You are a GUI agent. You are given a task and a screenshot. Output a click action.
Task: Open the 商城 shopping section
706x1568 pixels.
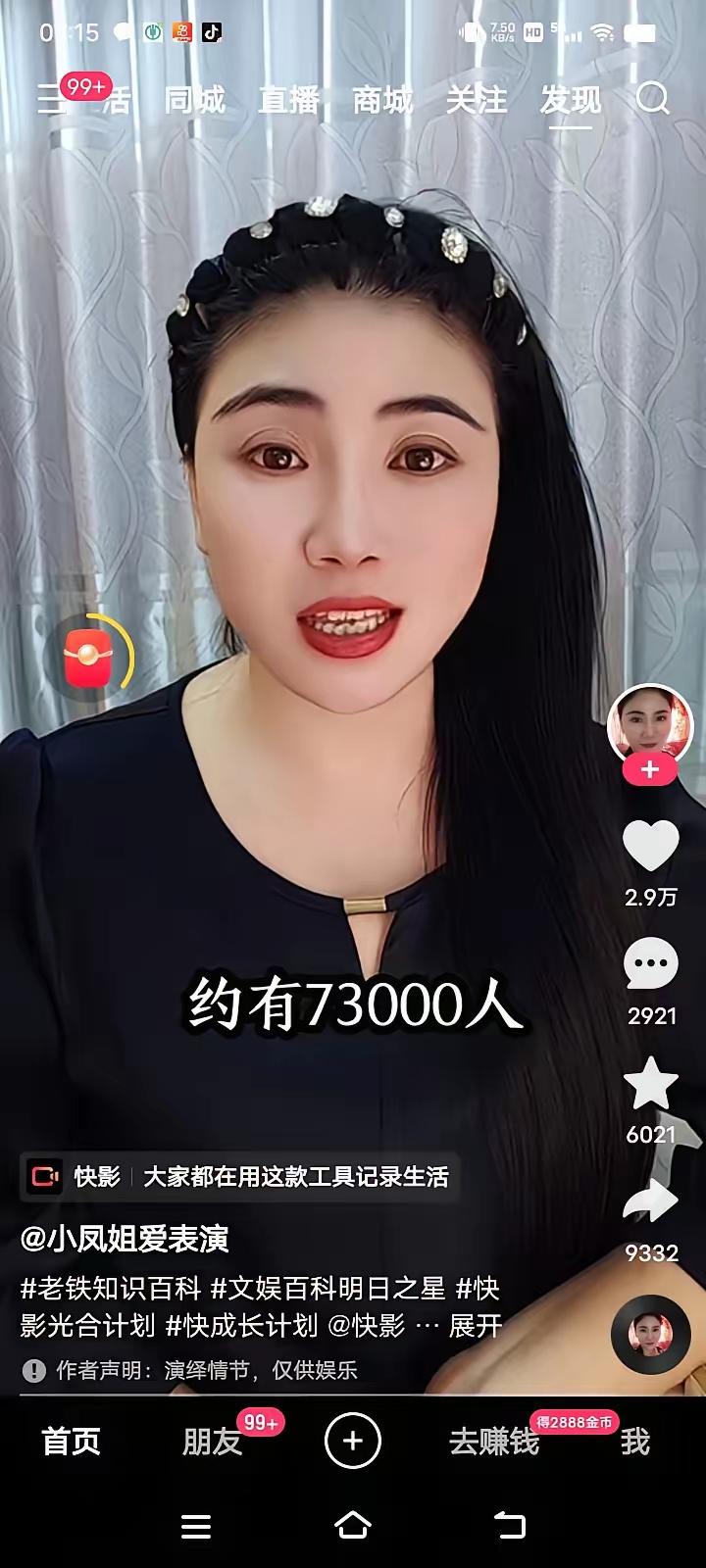[382, 99]
